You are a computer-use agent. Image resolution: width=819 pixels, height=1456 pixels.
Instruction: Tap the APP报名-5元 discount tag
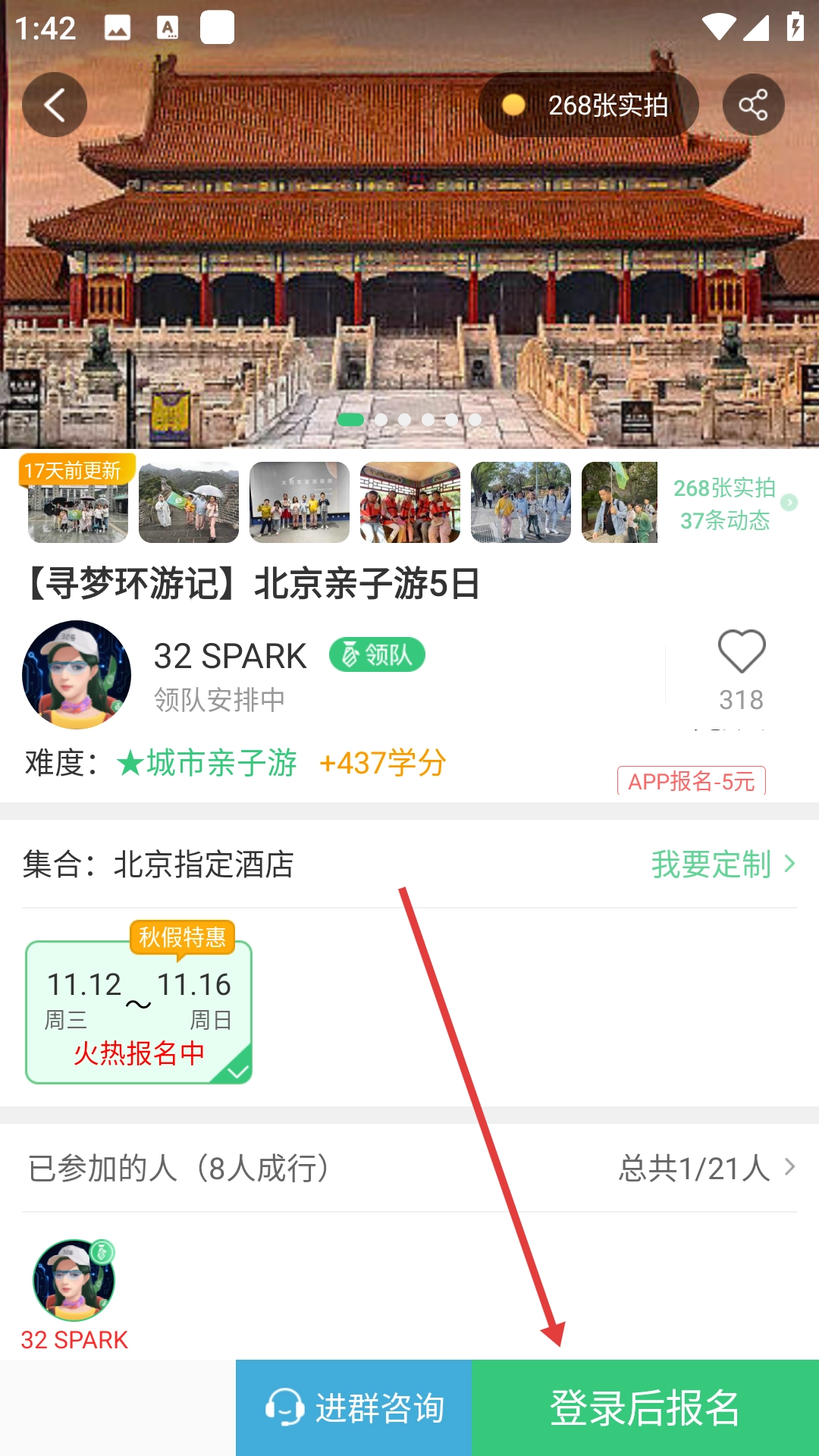coord(691,781)
